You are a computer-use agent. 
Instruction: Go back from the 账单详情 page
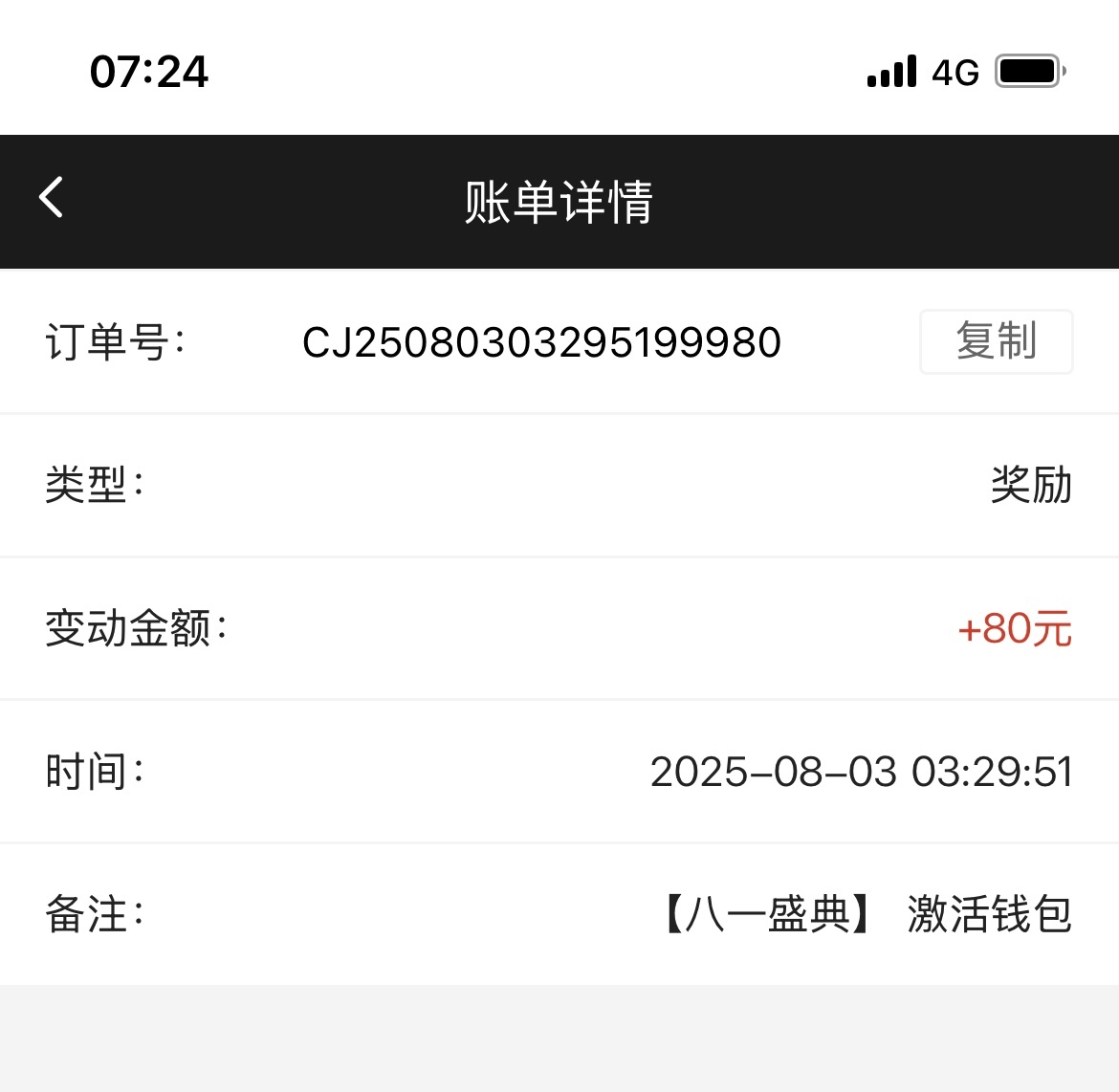point(52,198)
